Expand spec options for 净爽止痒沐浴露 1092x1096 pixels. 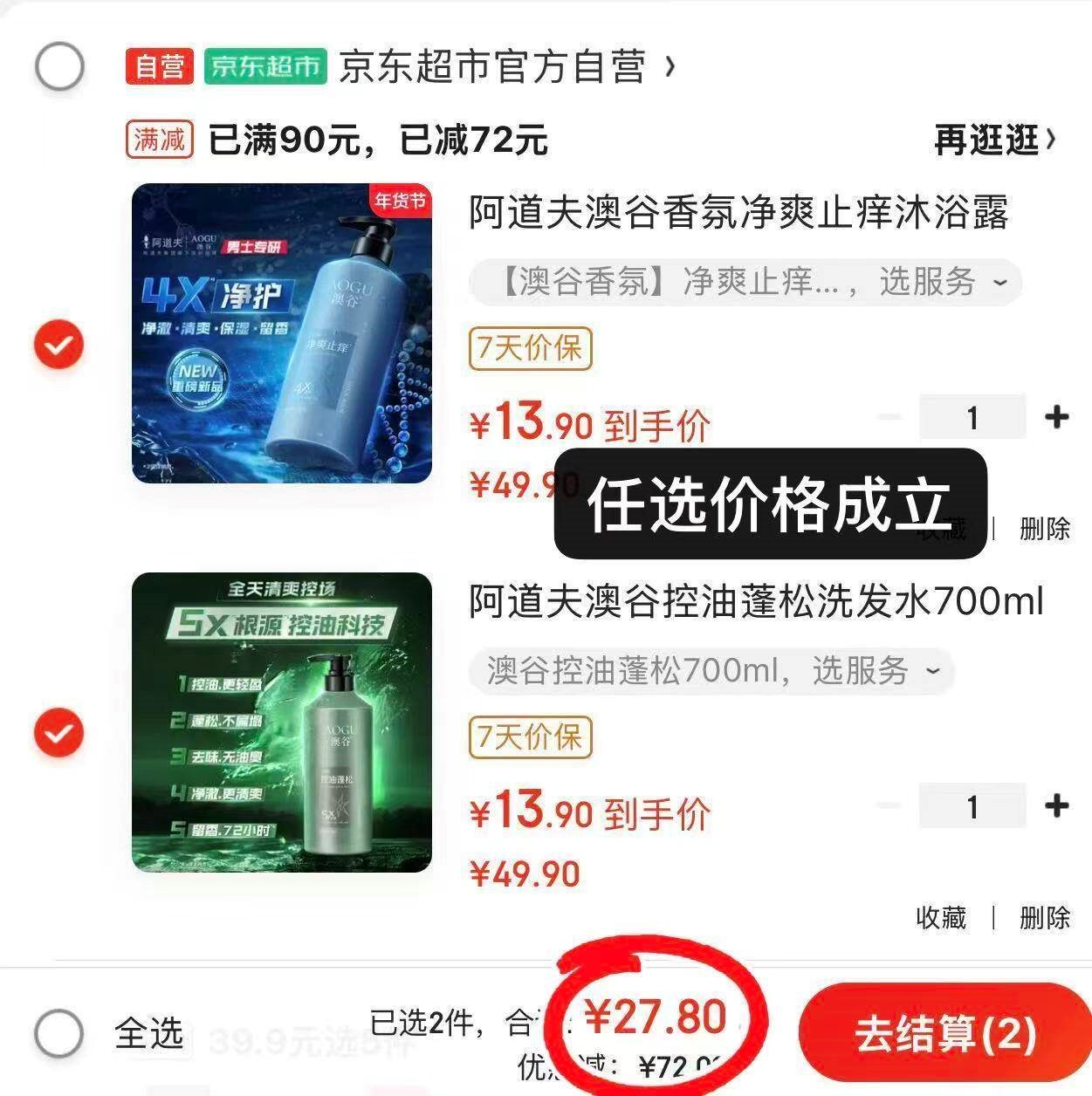pyautogui.click(x=745, y=282)
